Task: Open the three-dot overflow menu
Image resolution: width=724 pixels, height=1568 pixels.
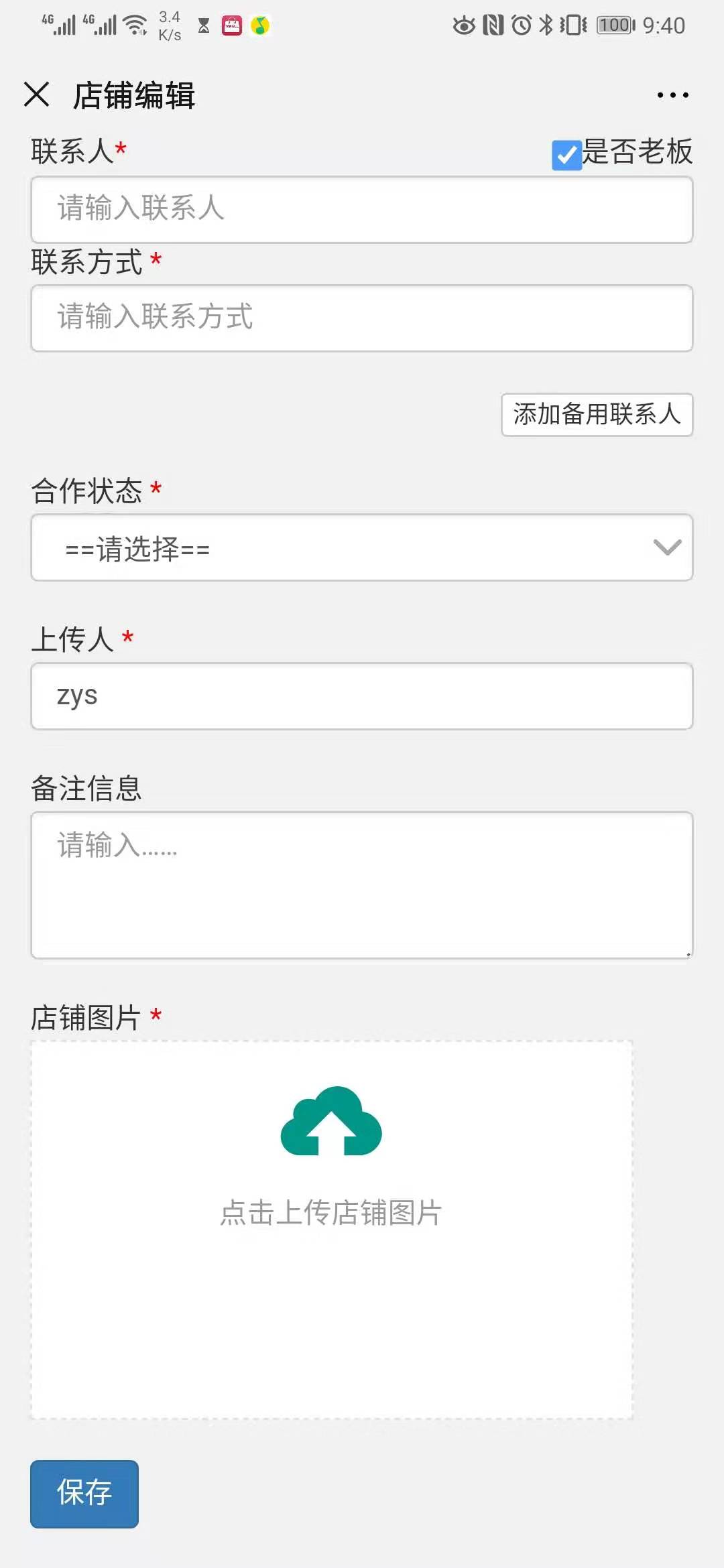Action: pyautogui.click(x=672, y=95)
